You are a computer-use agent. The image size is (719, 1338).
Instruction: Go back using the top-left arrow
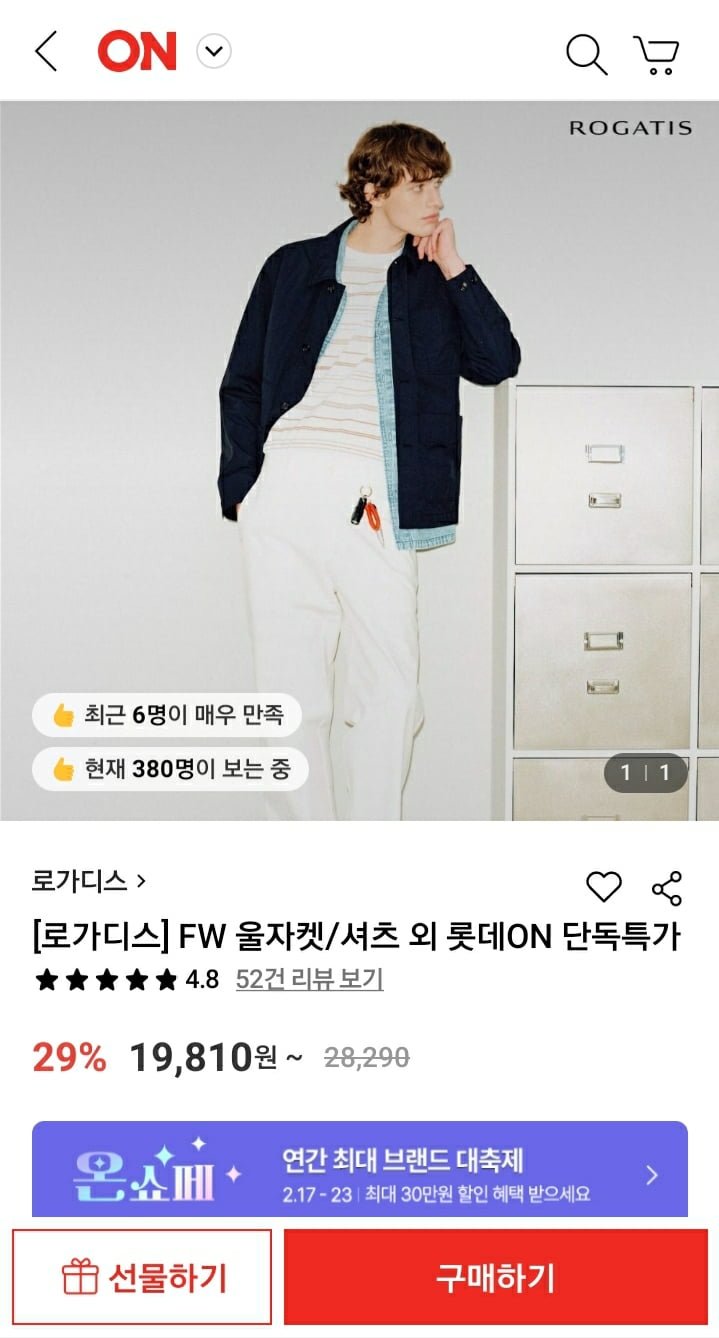coord(46,51)
